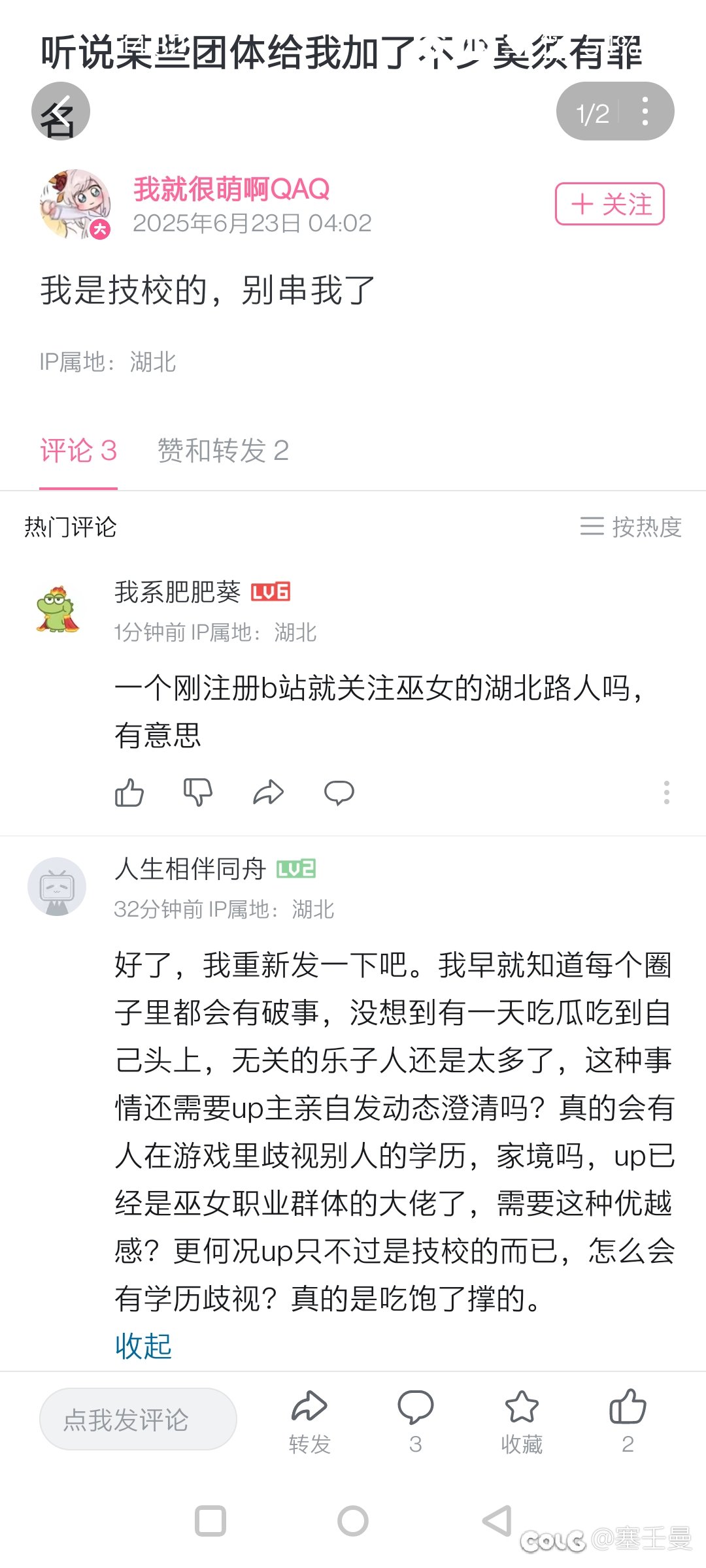Viewport: 706px width, 1568px height.
Task: Tap the system home button
Action: [x=353, y=1520]
